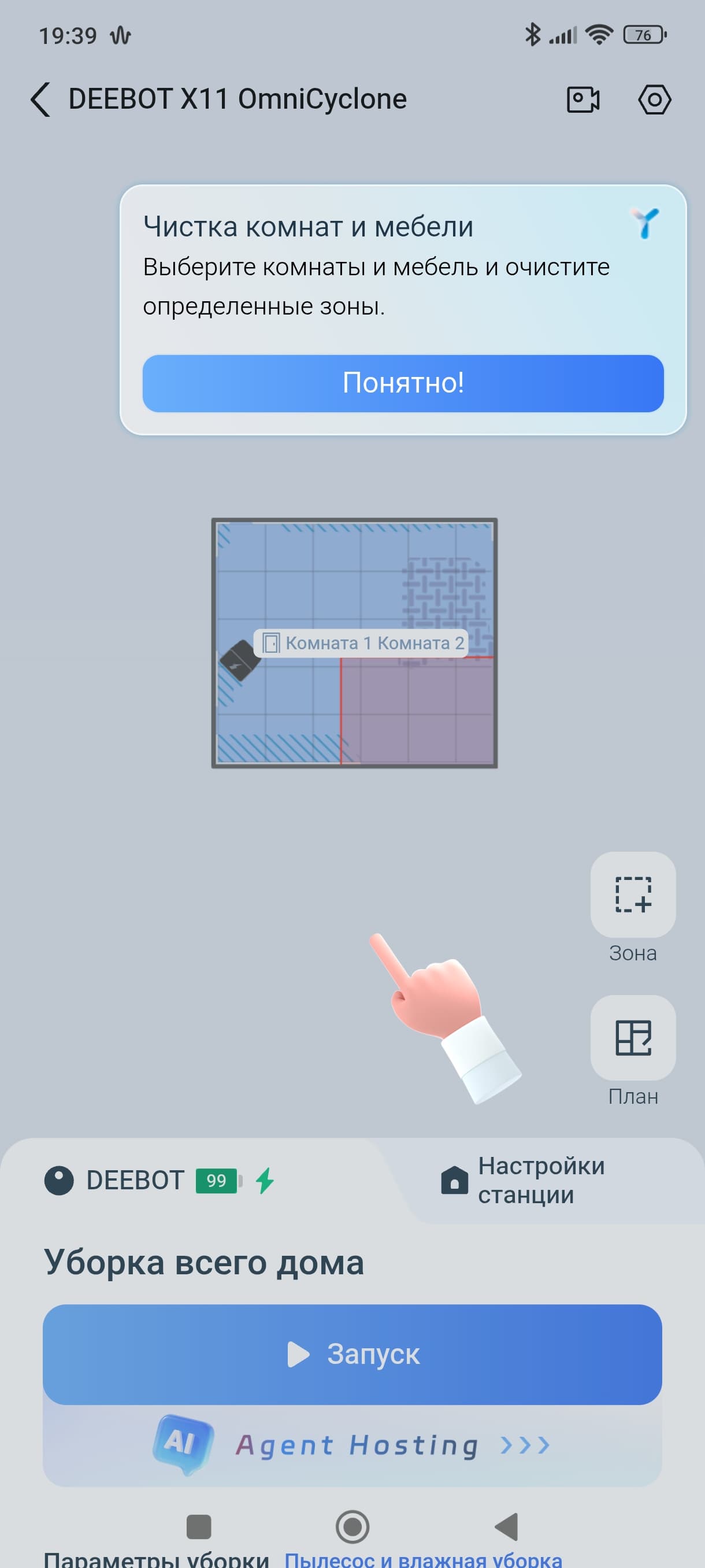The image size is (705, 1568).
Task: Add a cleaning zone with Зона
Action: point(633,894)
